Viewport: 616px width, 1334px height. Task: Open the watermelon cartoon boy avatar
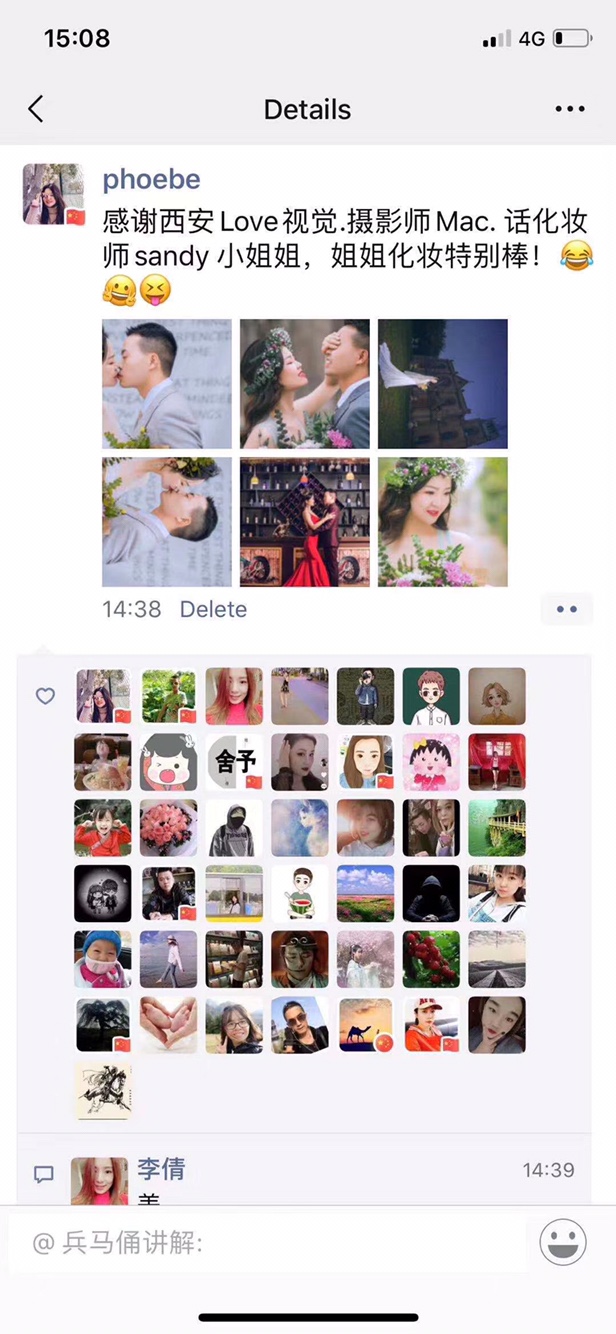click(x=300, y=893)
